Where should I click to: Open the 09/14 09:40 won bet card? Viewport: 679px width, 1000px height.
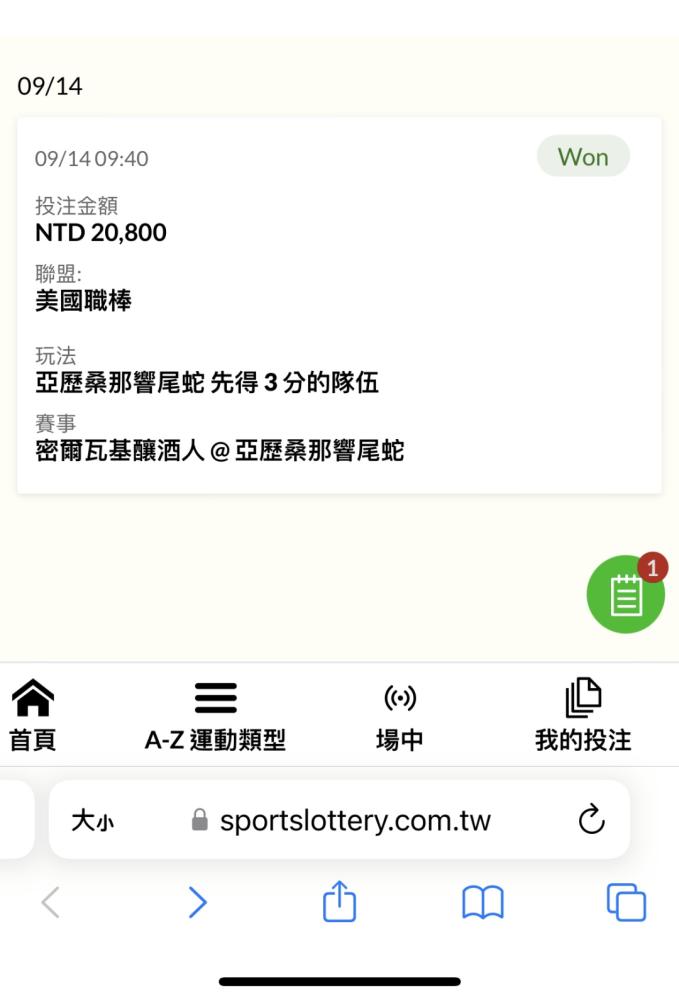339,305
